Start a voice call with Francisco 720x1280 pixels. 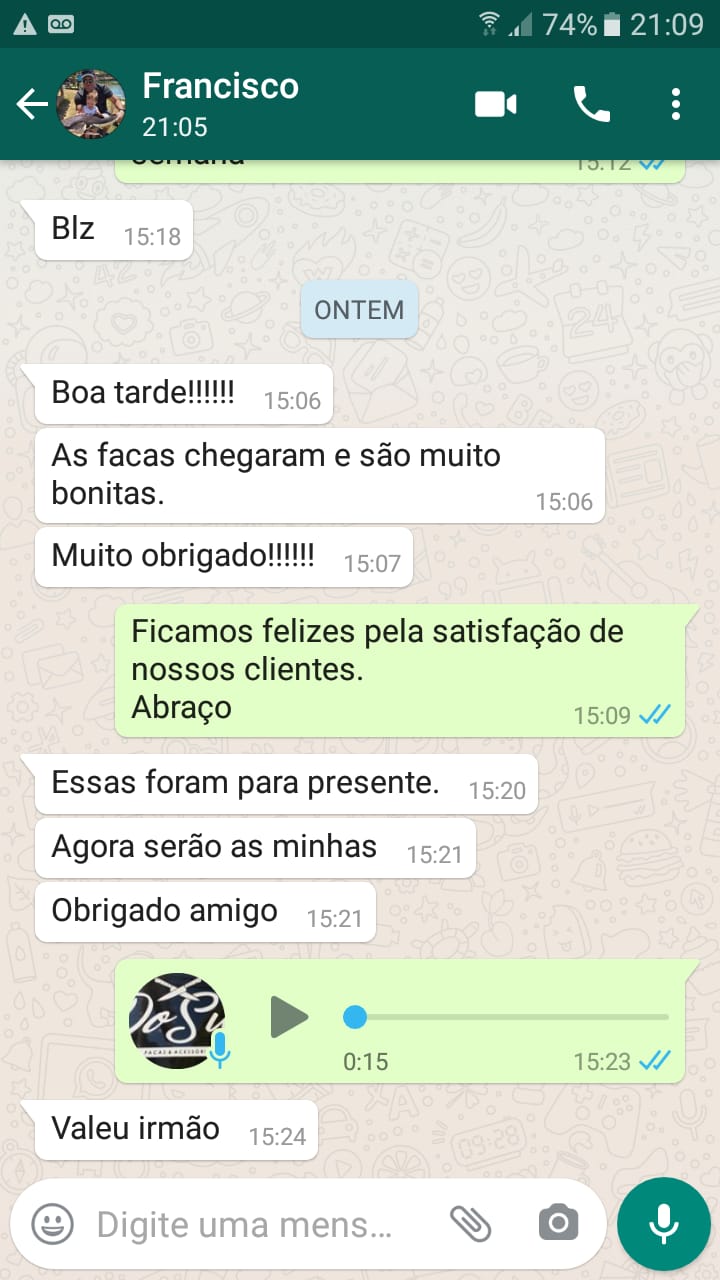point(591,104)
